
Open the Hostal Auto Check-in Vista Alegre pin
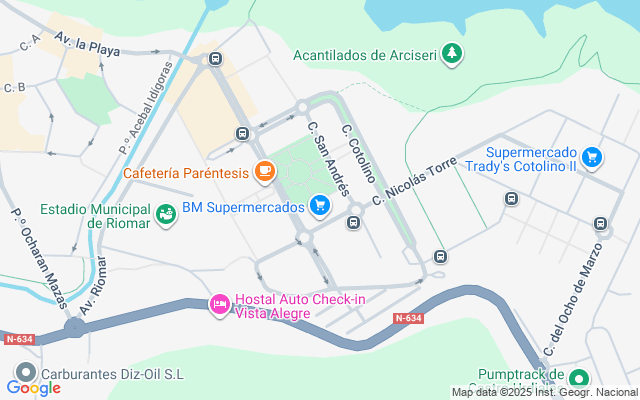tap(220, 304)
